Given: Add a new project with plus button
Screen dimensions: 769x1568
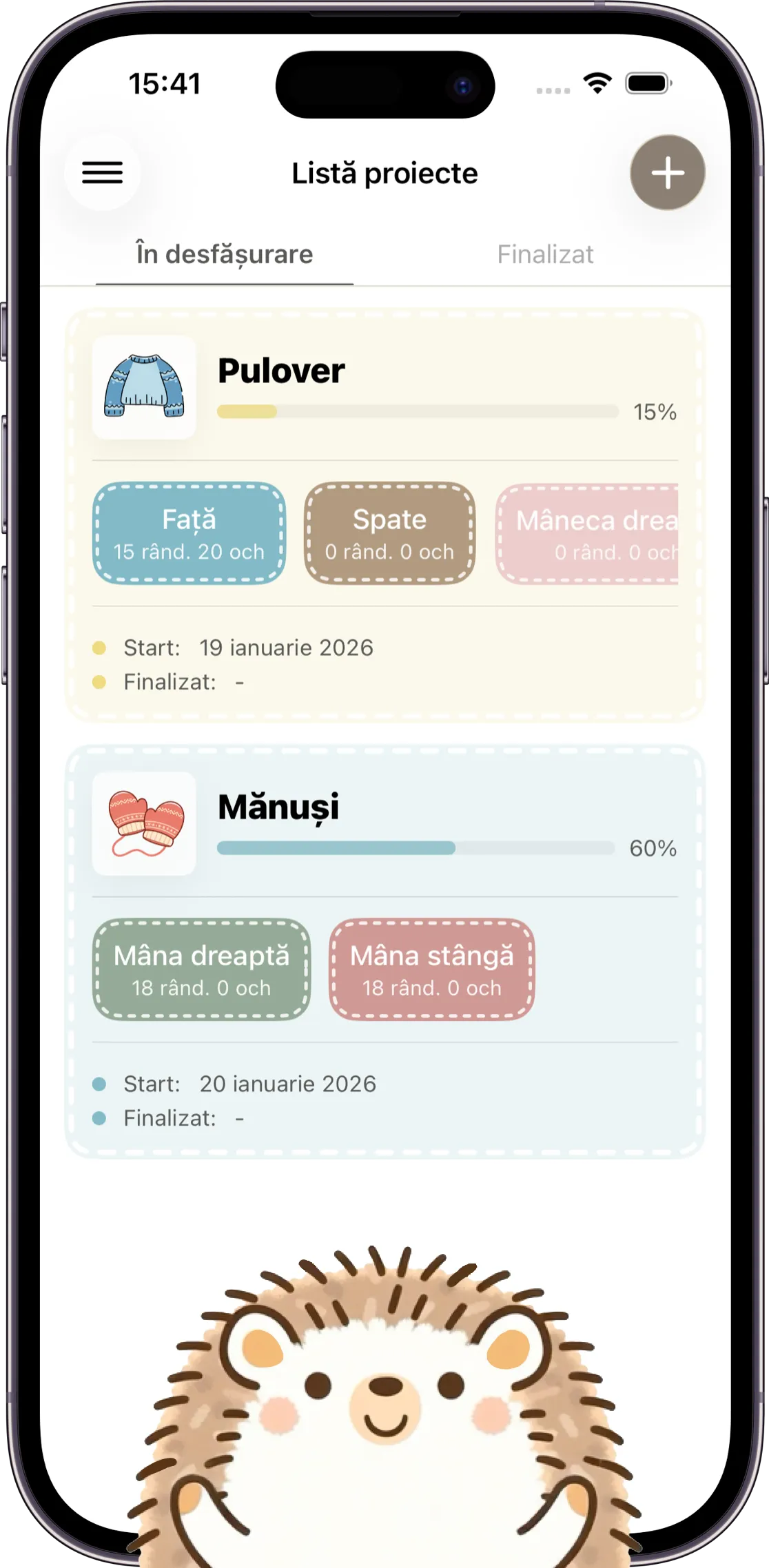Looking at the screenshot, I should point(667,172).
